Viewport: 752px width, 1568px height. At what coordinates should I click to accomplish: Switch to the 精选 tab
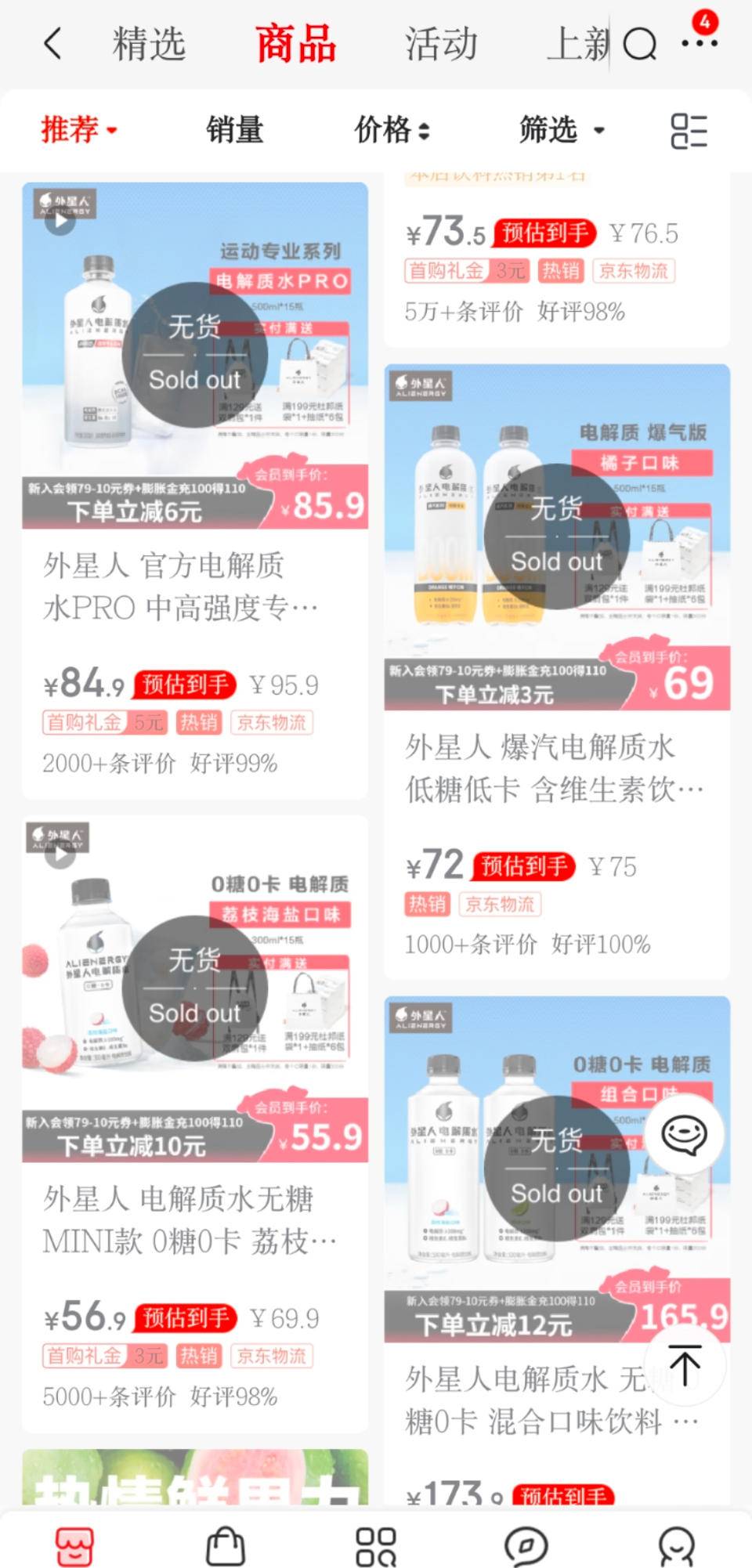[149, 44]
